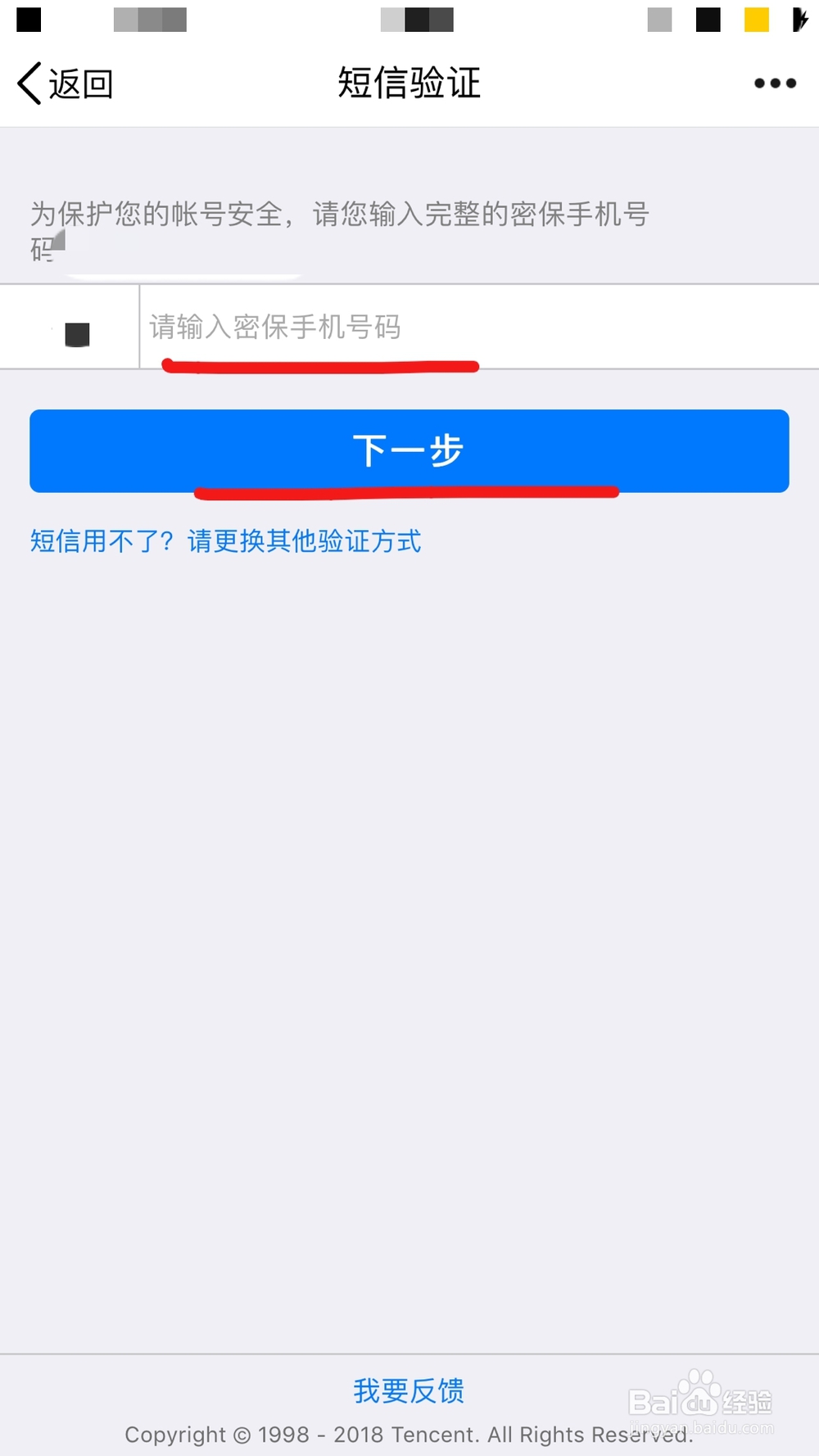Tap the back arrow icon
This screenshot has width=819, height=1456.
click(27, 83)
